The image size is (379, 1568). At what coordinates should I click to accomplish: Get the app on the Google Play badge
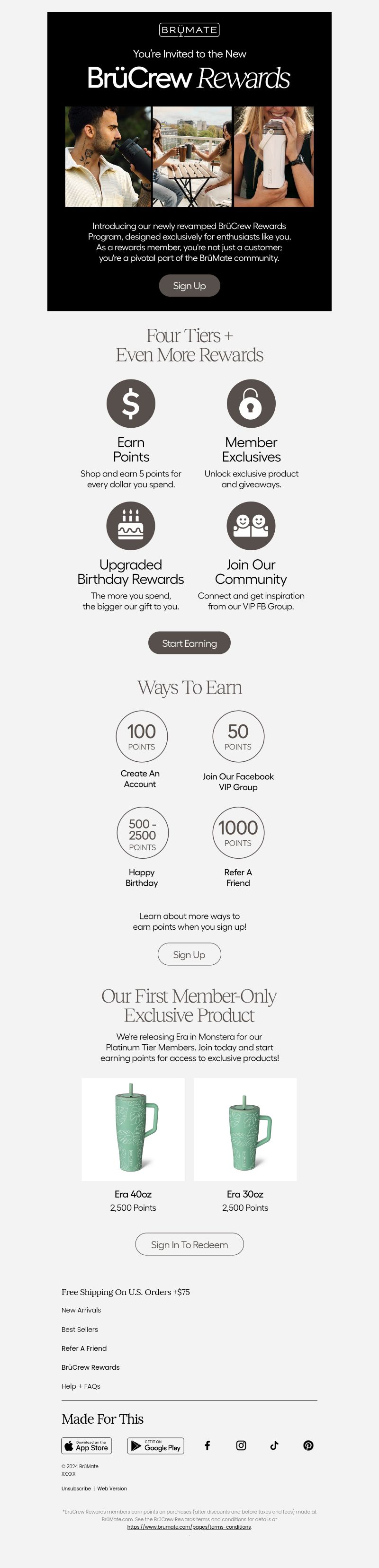pos(155,1445)
